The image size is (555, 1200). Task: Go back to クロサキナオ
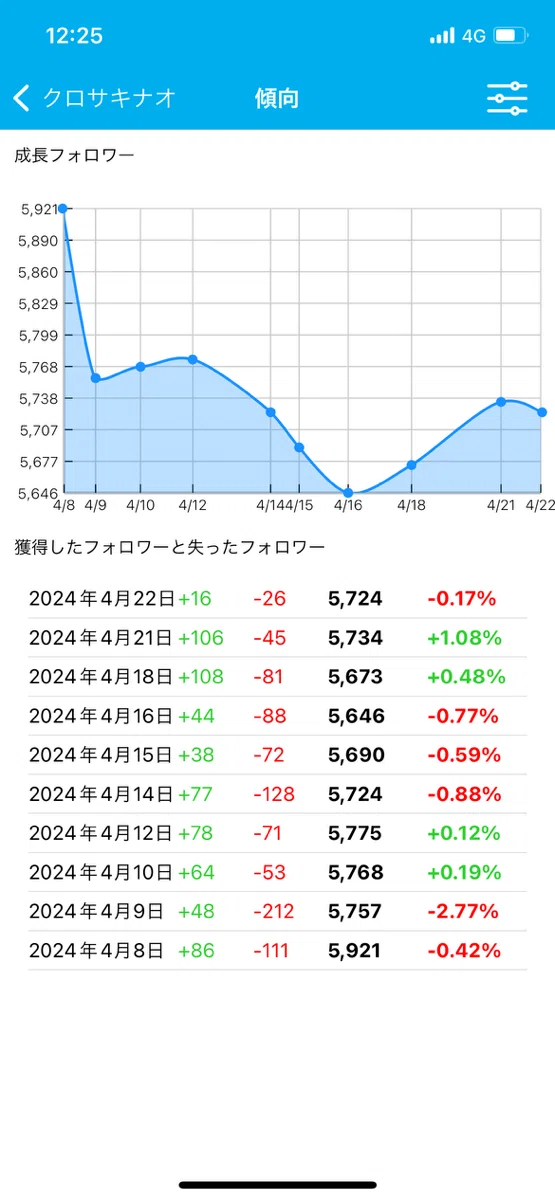tap(95, 98)
